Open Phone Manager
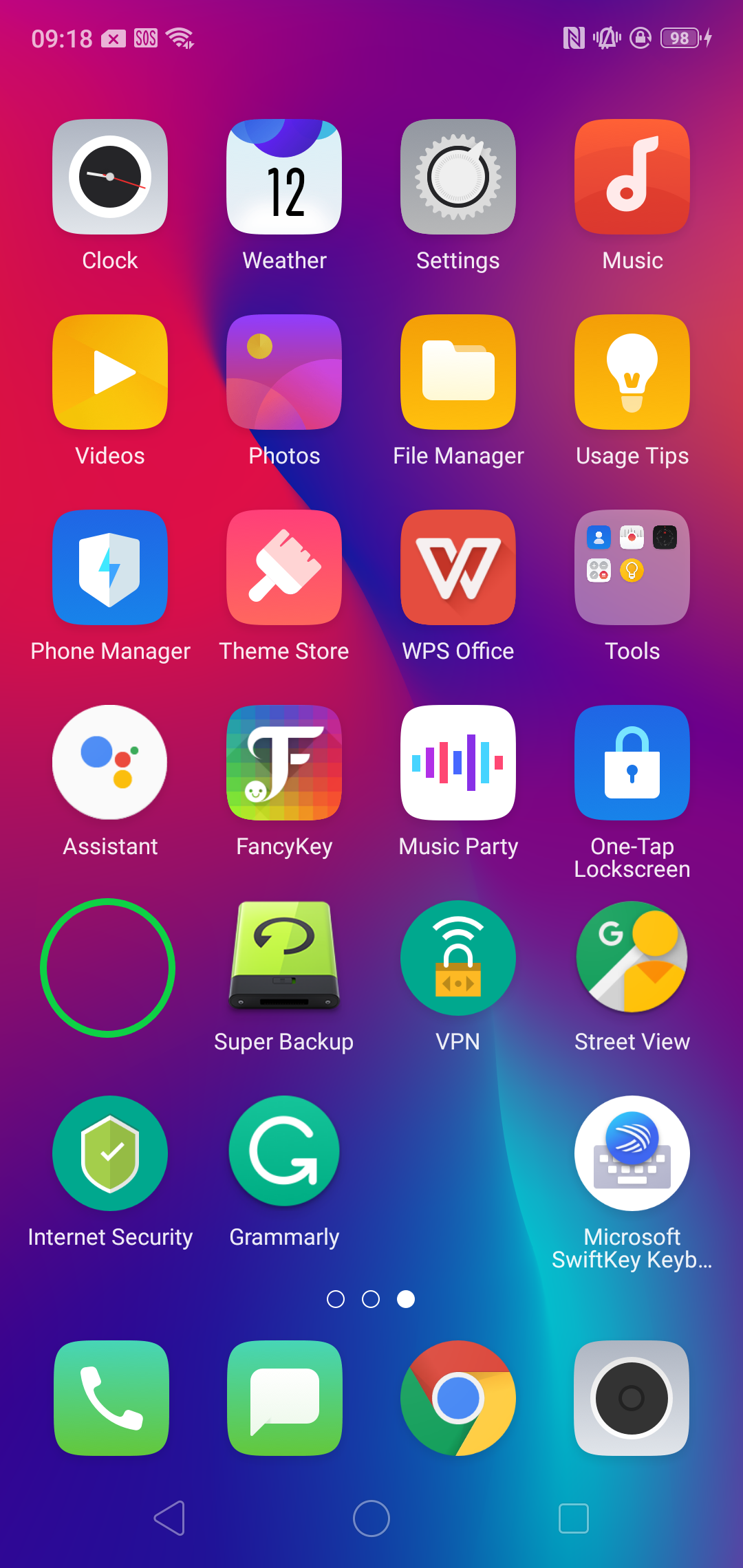This screenshot has width=743, height=1568. (110, 567)
